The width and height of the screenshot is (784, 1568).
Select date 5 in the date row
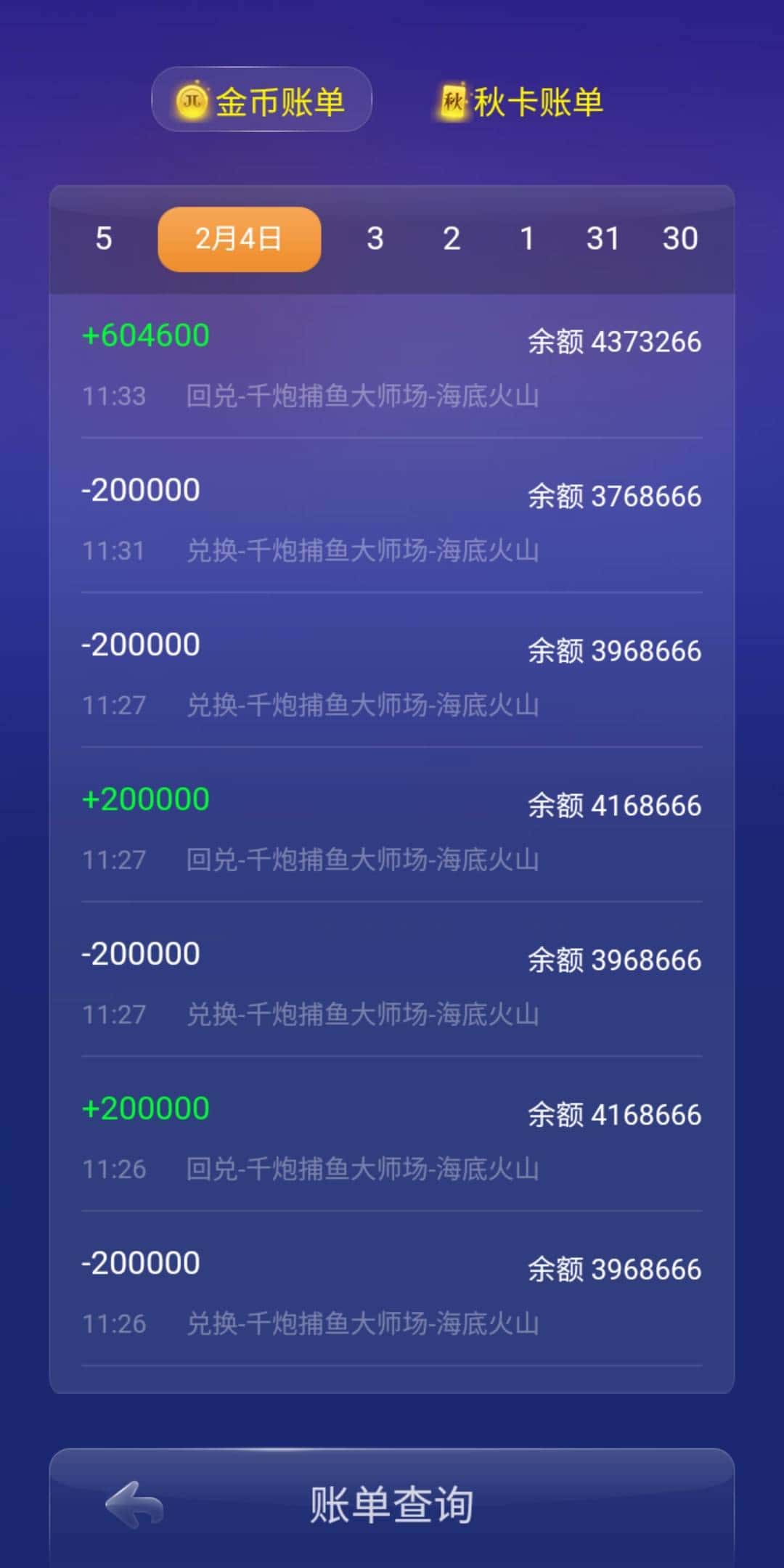coord(104,239)
